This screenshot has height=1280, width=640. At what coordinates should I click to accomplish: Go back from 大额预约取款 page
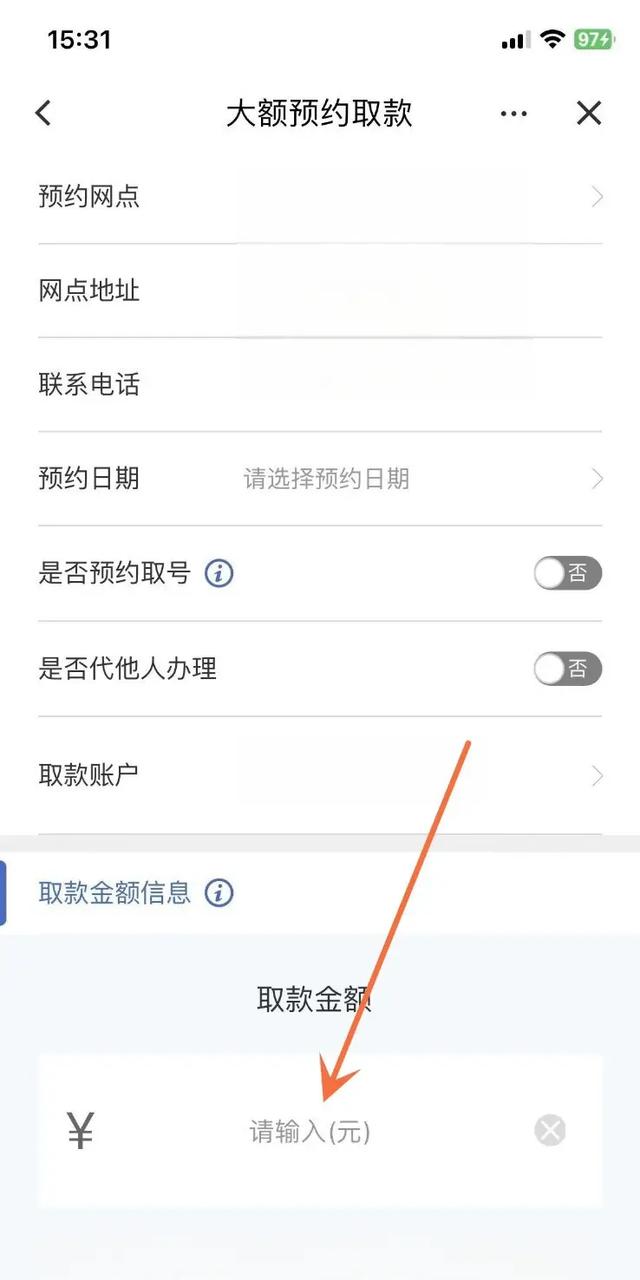[x=43, y=113]
